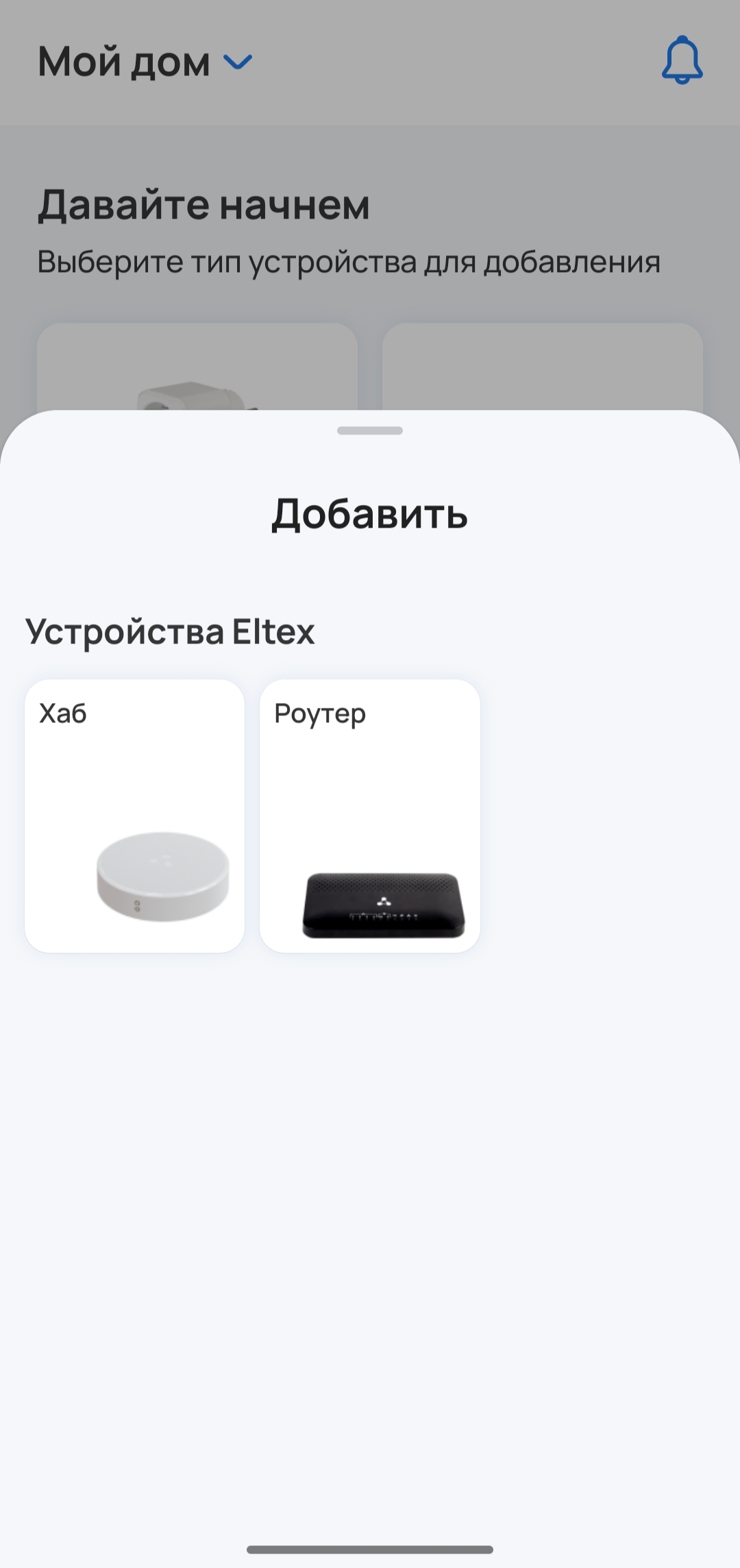Choose the Роутер device card
This screenshot has height=1568, width=740.
(370, 816)
